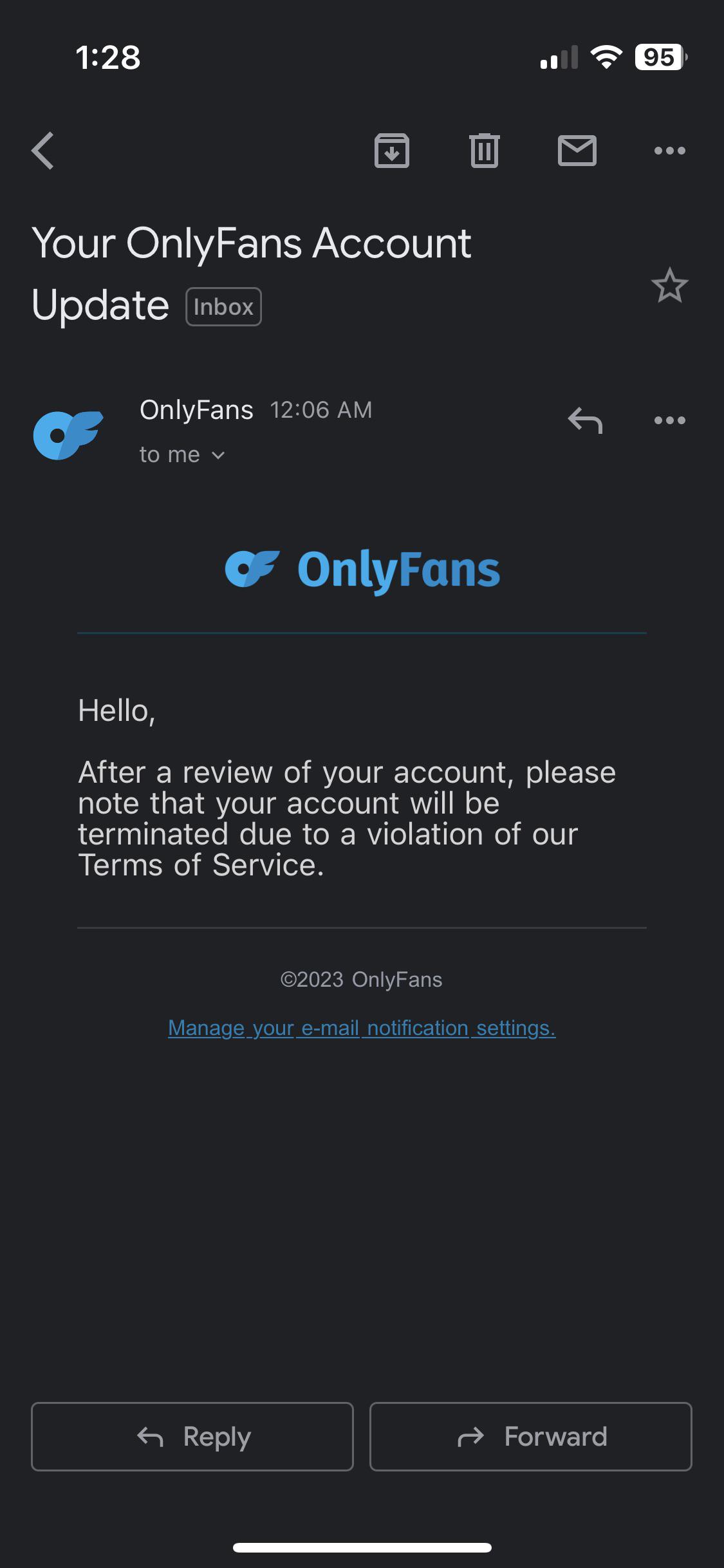Archive this email
Viewport: 724px width, 1568px height.
pos(392,151)
